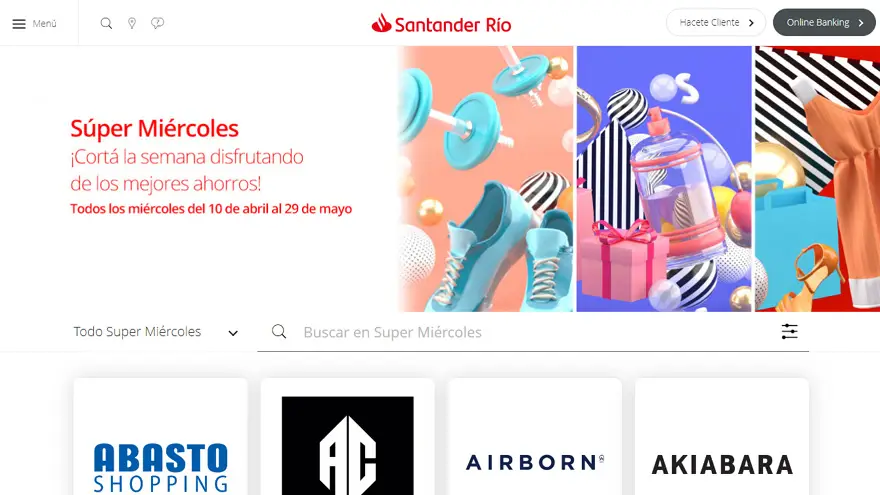Open the filter sliders icon
The width and height of the screenshot is (880, 495).
coord(789,332)
